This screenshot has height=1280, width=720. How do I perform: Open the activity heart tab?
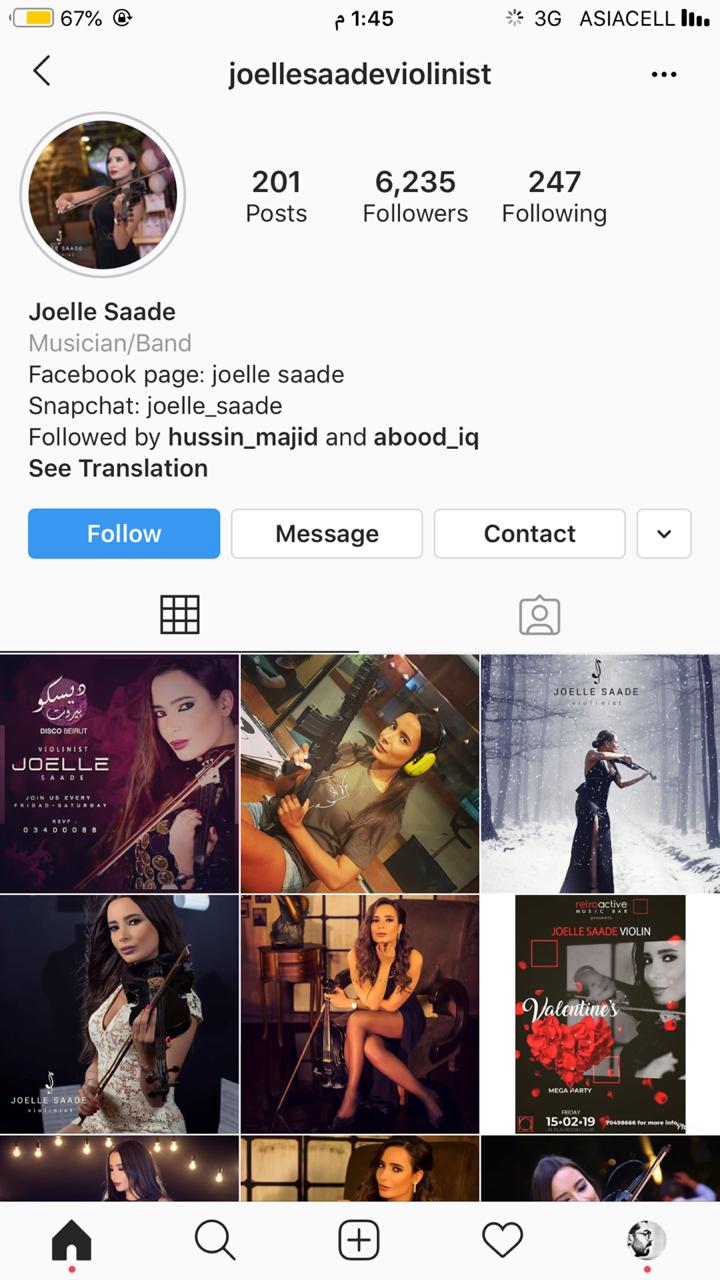click(x=503, y=1241)
